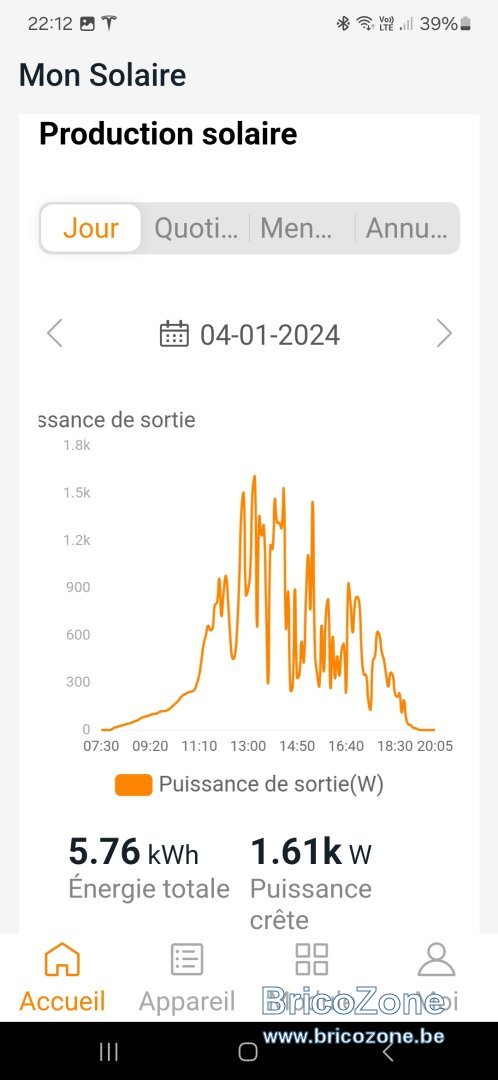Switch to the Quoti... view
Viewport: 498px width, 1080px height.
(196, 228)
